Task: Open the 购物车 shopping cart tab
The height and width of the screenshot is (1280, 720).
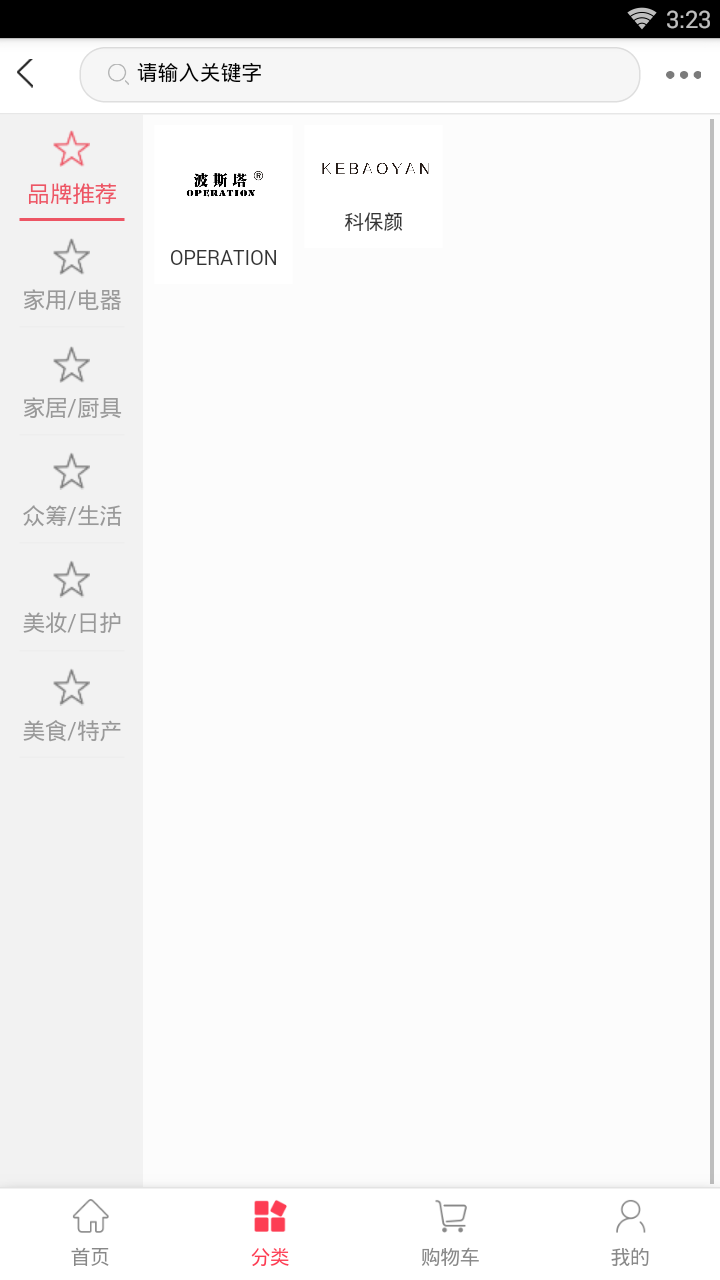Action: coord(450,1234)
